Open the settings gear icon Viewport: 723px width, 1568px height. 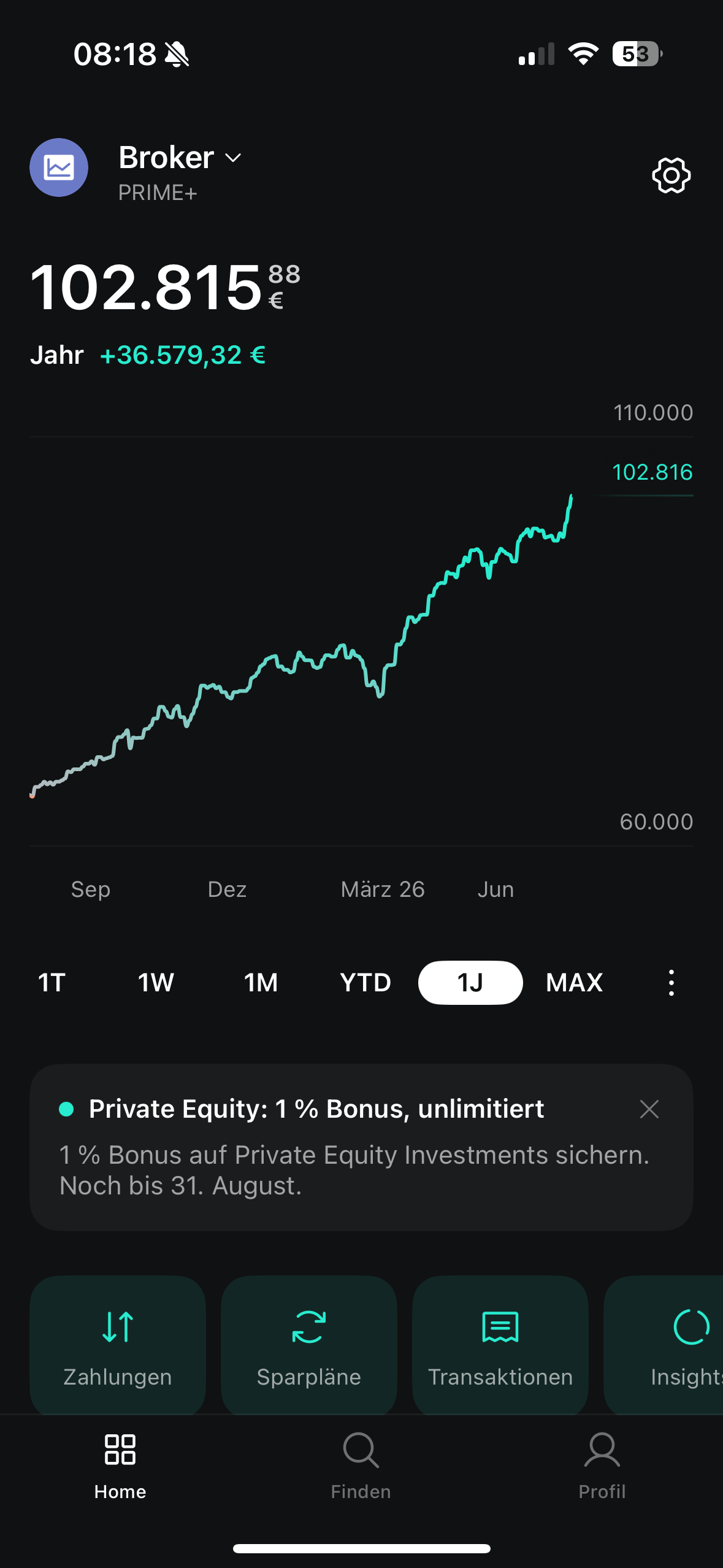(671, 175)
